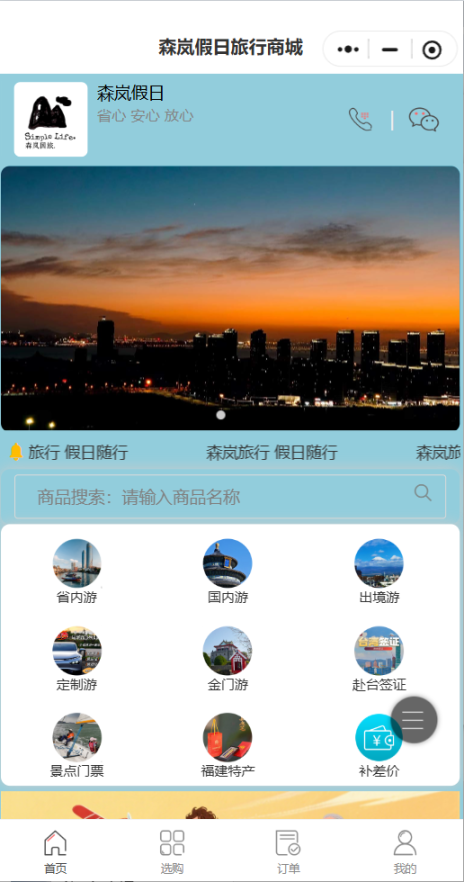Open the mini program more options menu
The height and width of the screenshot is (882, 464).
point(348,50)
